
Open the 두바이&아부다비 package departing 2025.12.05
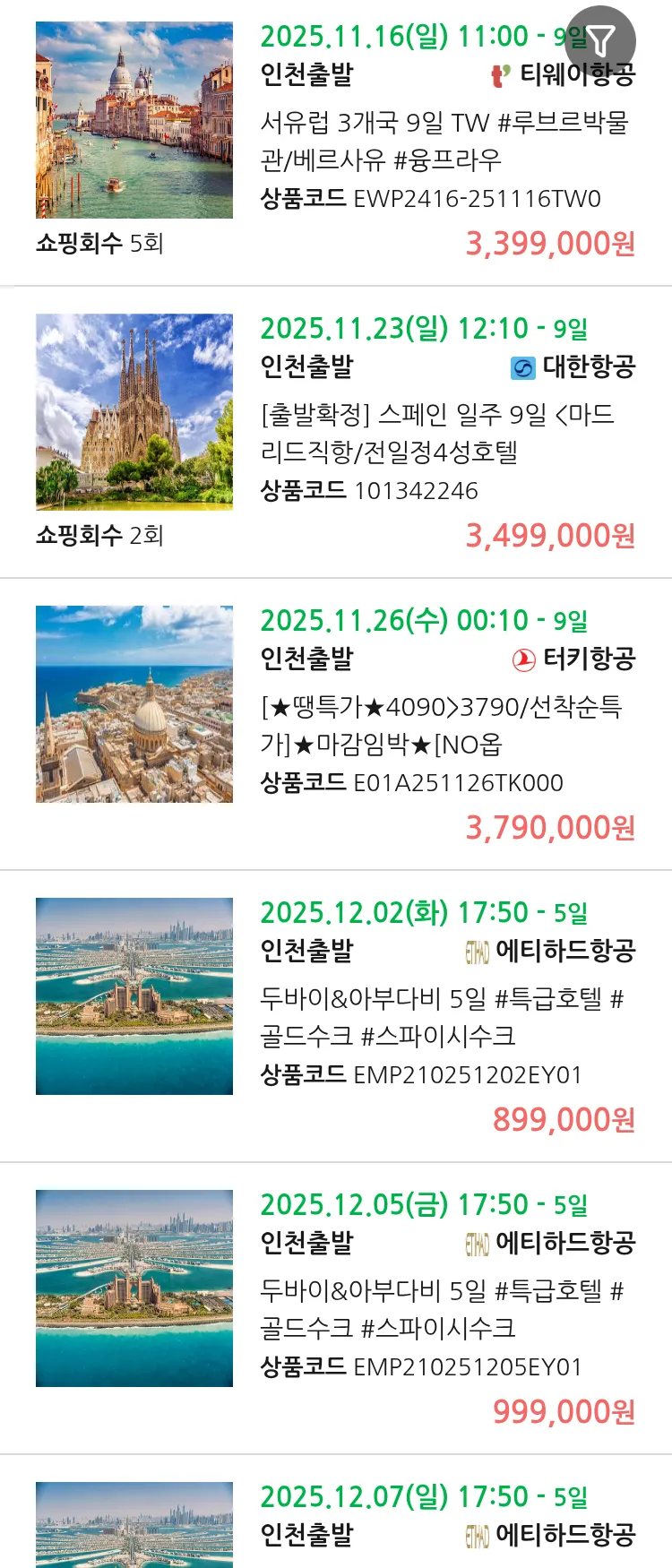(x=444, y=1309)
